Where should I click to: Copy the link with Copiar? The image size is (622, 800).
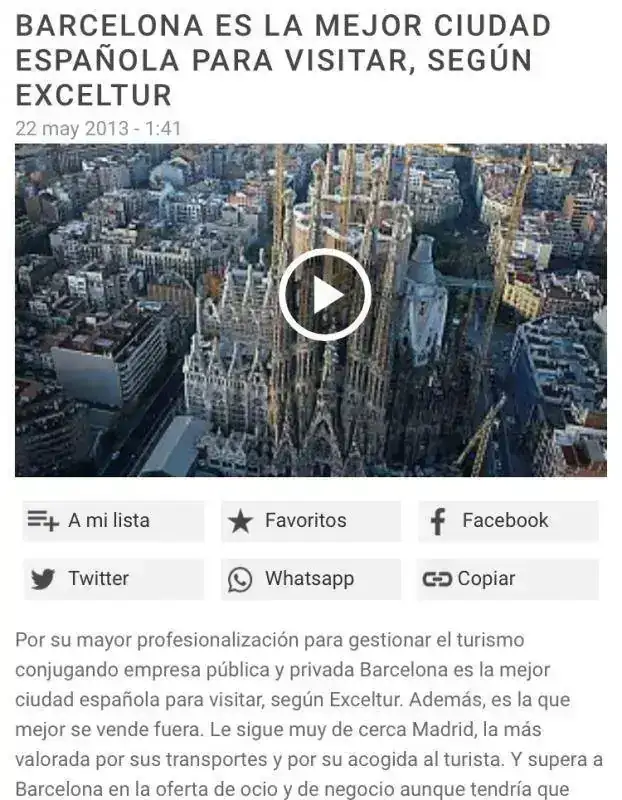[507, 579]
